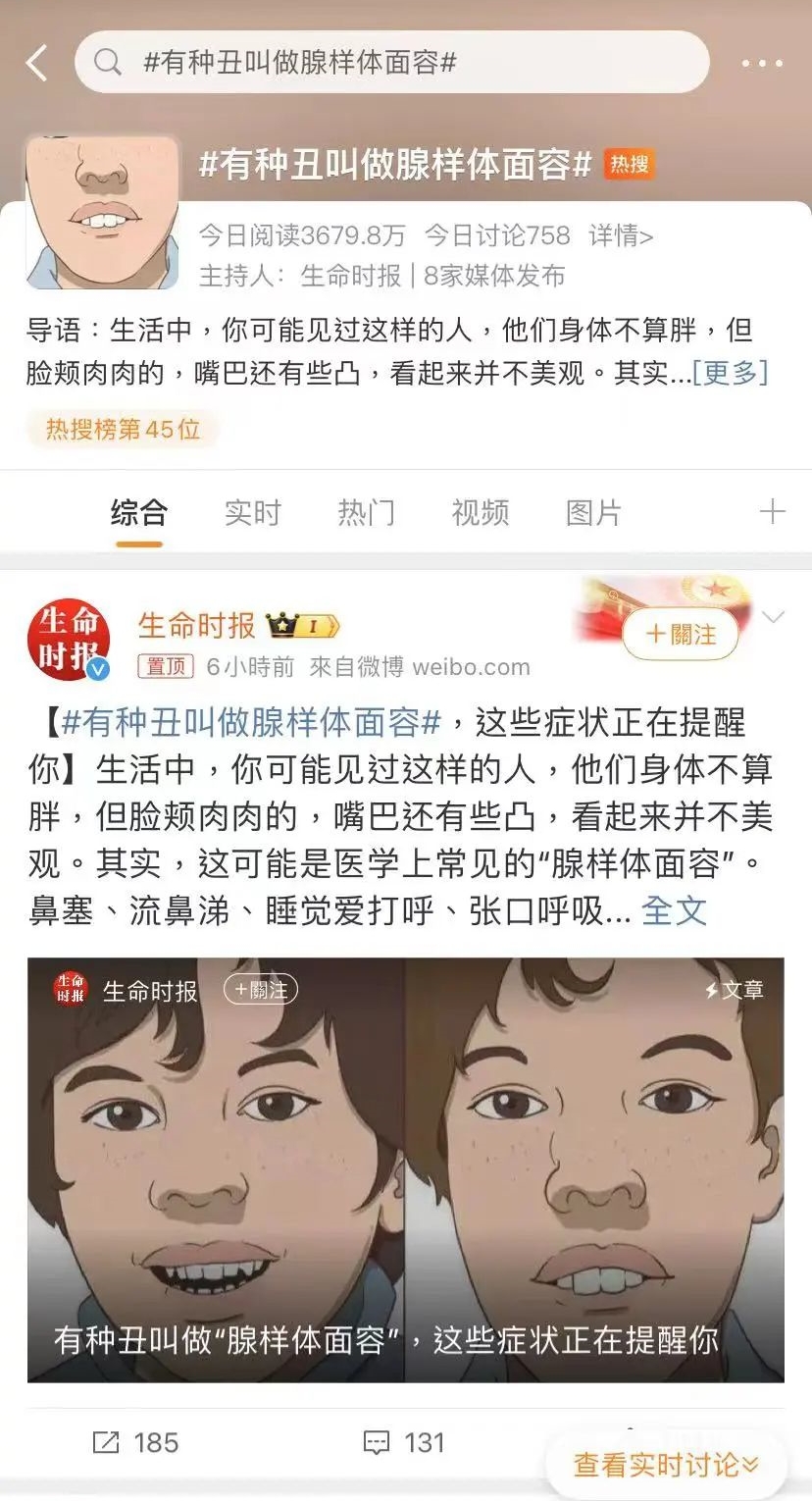
Task: Repost the post showing 185
Action: coord(136,1442)
